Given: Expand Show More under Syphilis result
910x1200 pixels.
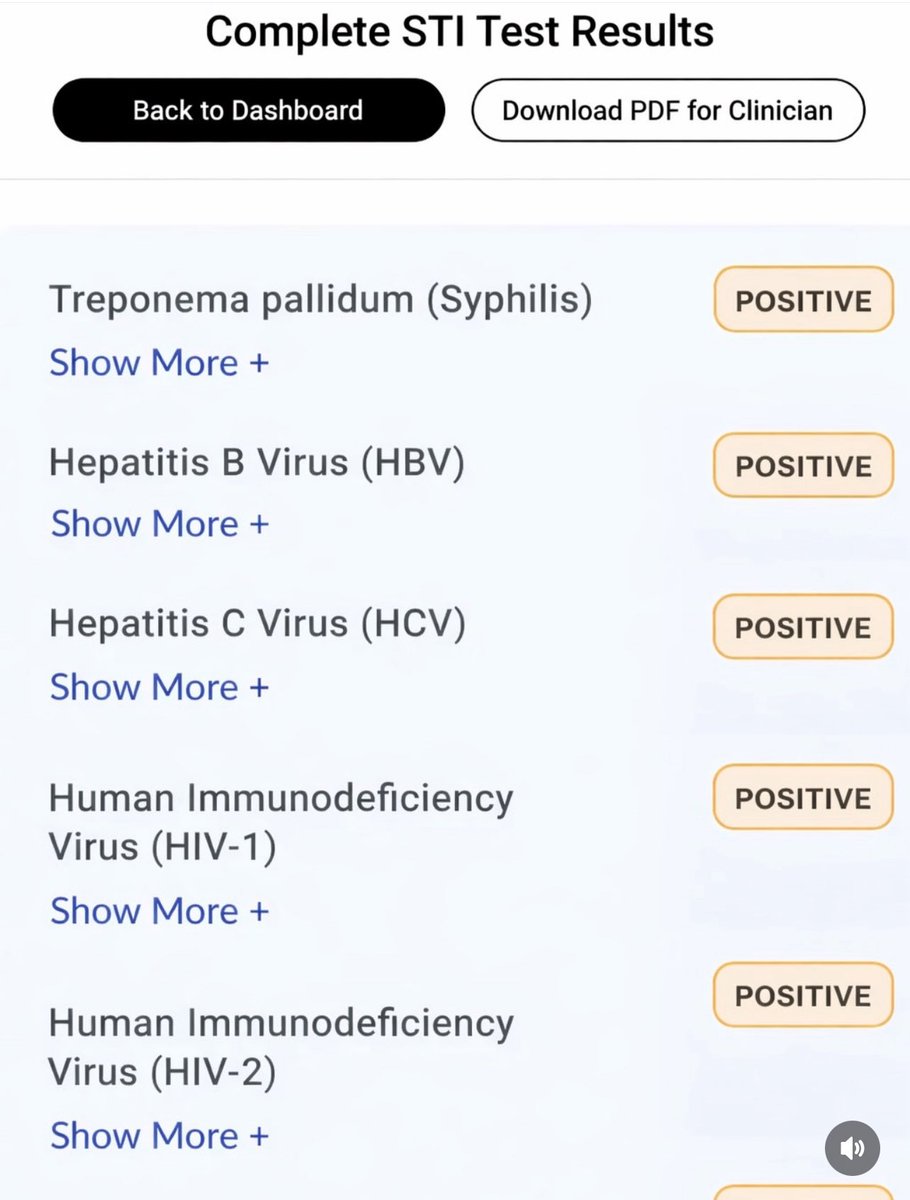Looking at the screenshot, I should [160, 362].
